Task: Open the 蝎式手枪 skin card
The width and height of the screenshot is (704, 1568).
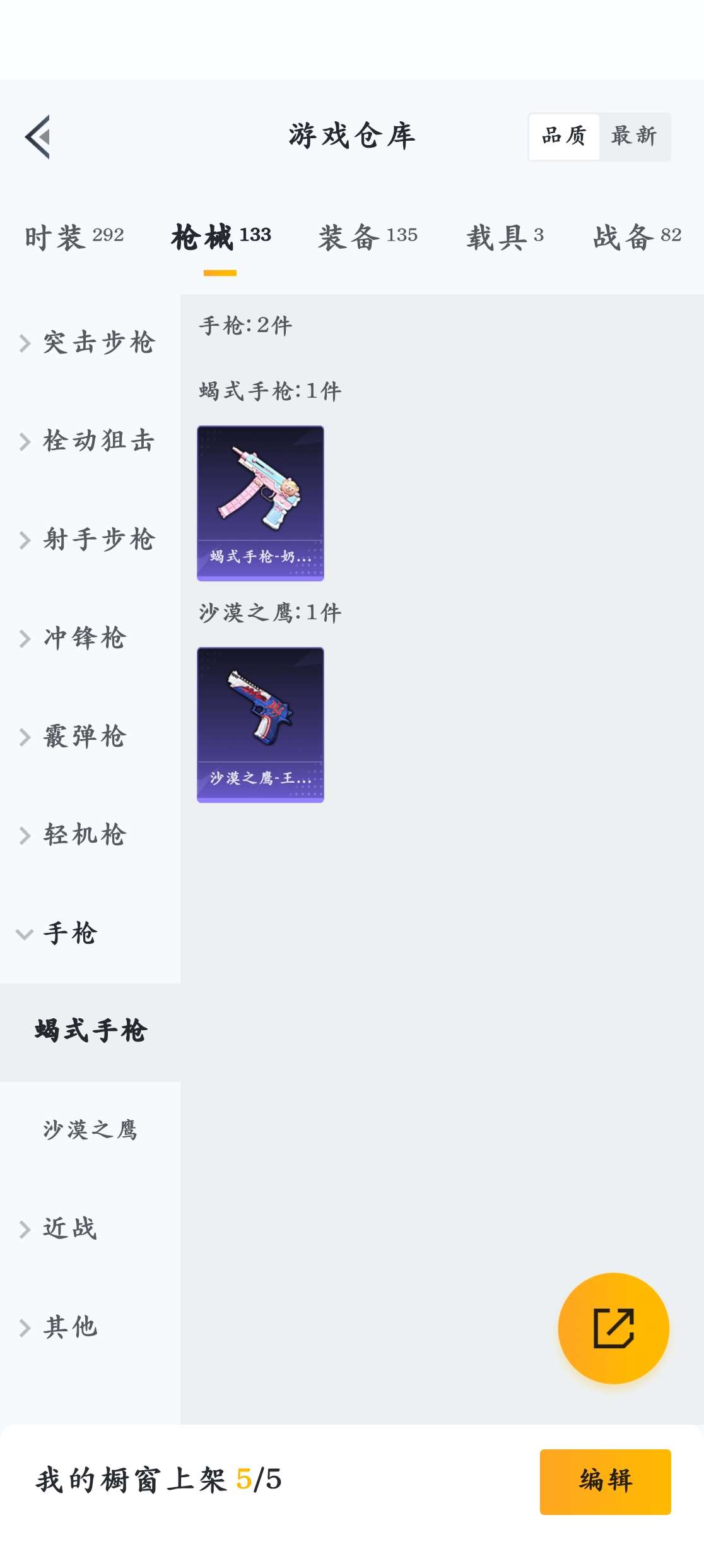Action: (261, 503)
